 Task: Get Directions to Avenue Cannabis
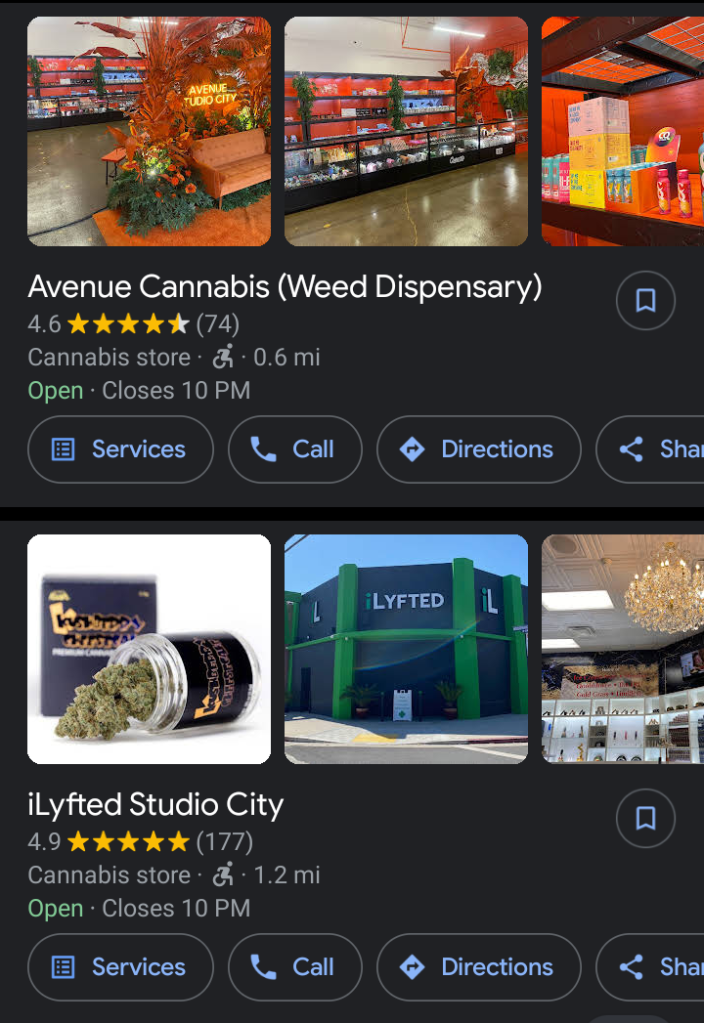(x=478, y=450)
